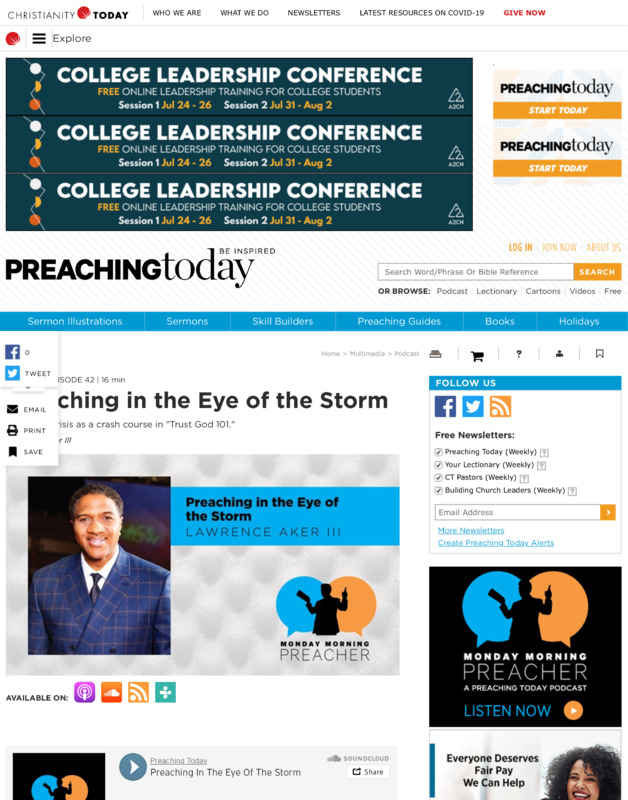This screenshot has height=800, width=628.
Task: Tap the orange SEARCH button
Action: point(597,271)
